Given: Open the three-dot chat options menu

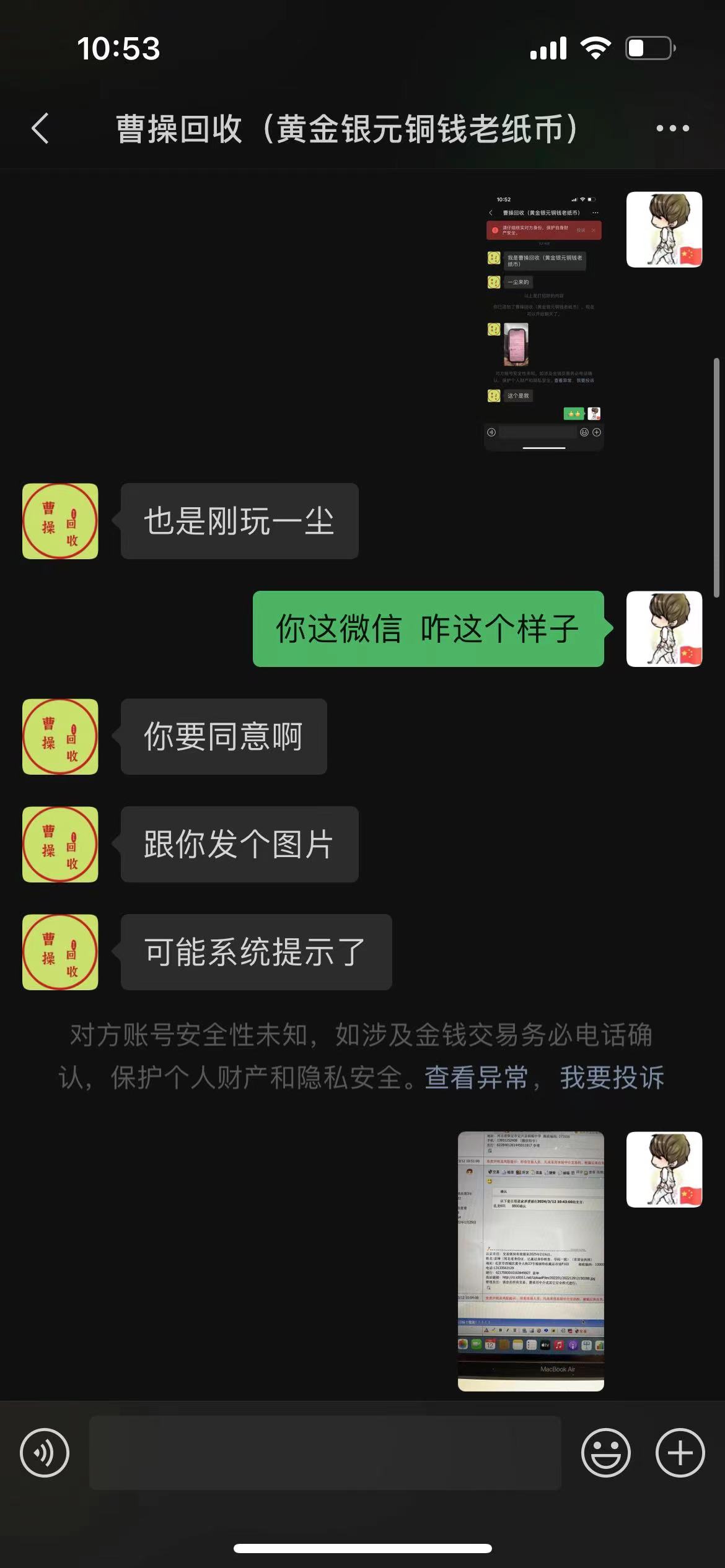Looking at the screenshot, I should pyautogui.click(x=672, y=128).
